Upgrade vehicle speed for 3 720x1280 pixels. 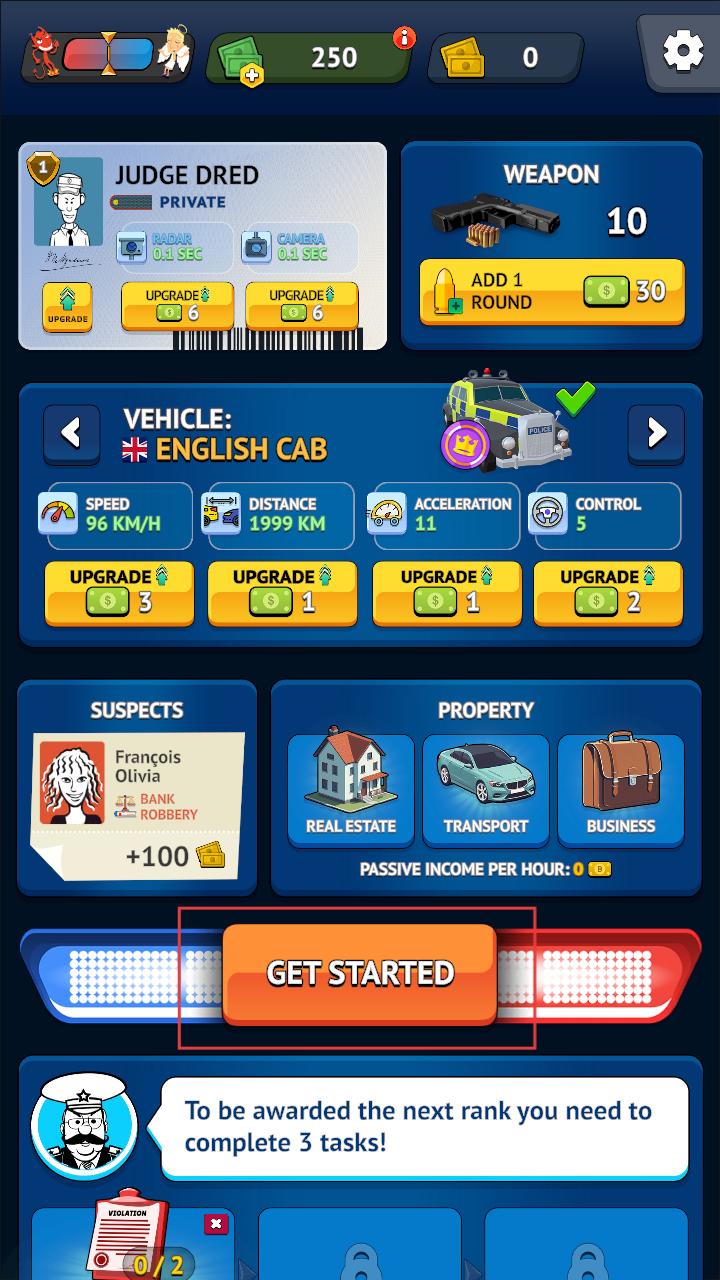(x=119, y=592)
